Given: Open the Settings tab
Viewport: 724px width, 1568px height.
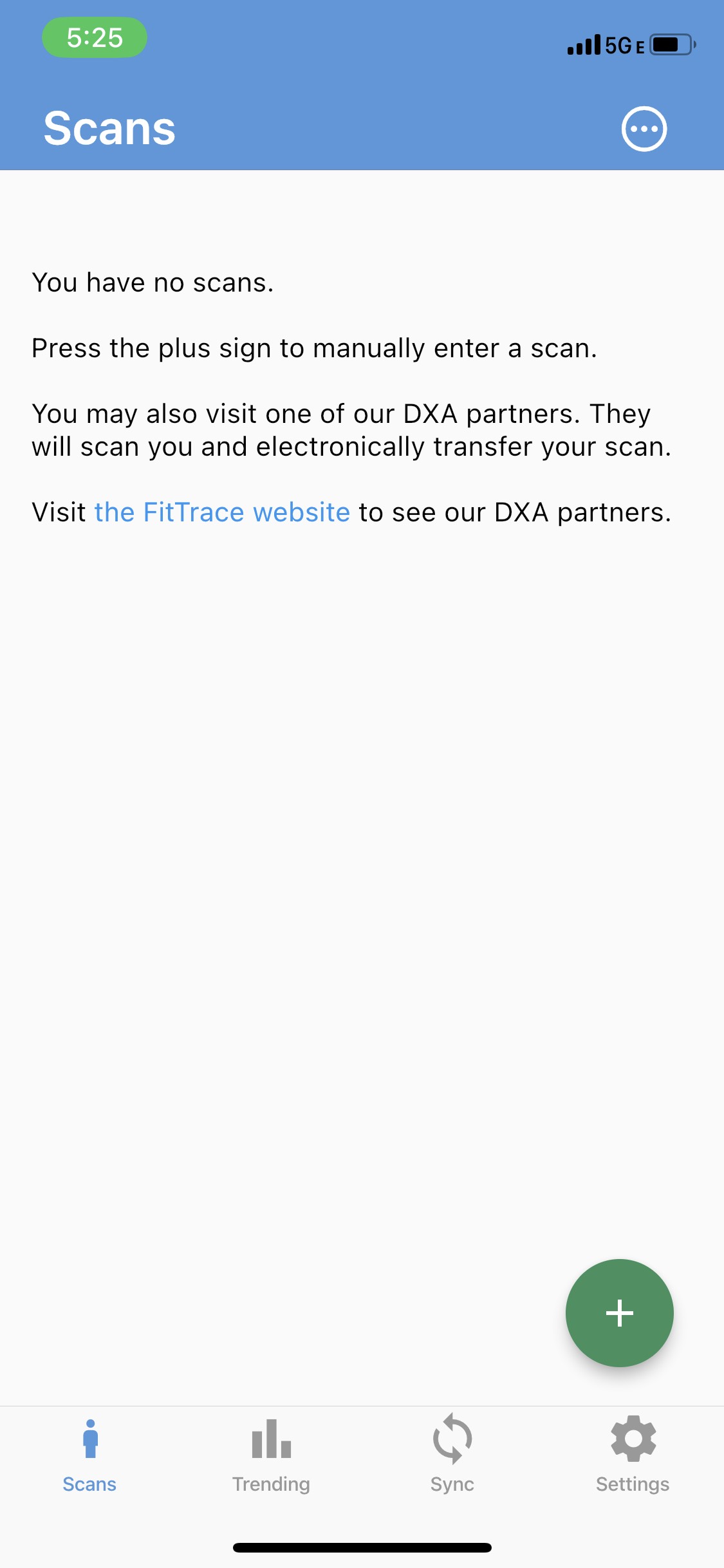Looking at the screenshot, I should pos(633,1455).
